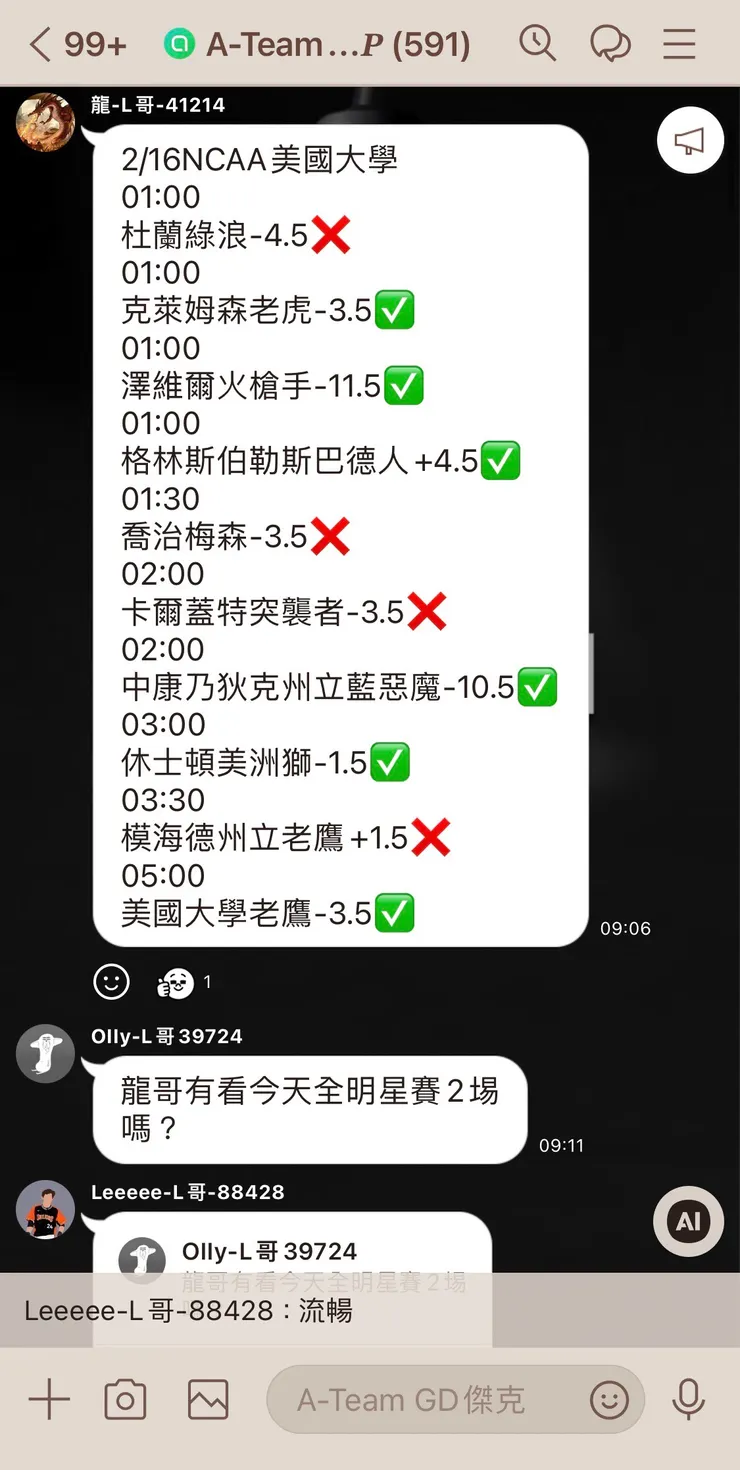The width and height of the screenshot is (740, 1470).
Task: Open the emoji picker inside the input field
Action: point(609,1400)
